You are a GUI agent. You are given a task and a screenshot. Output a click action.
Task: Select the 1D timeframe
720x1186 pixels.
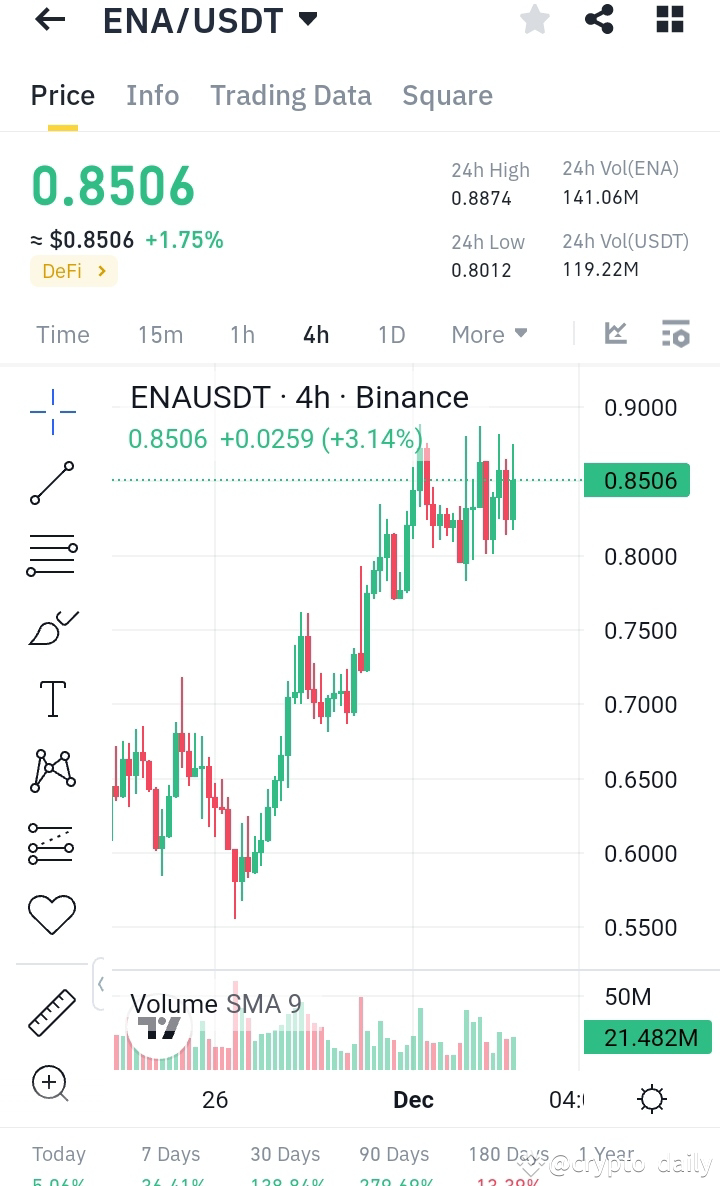point(390,334)
